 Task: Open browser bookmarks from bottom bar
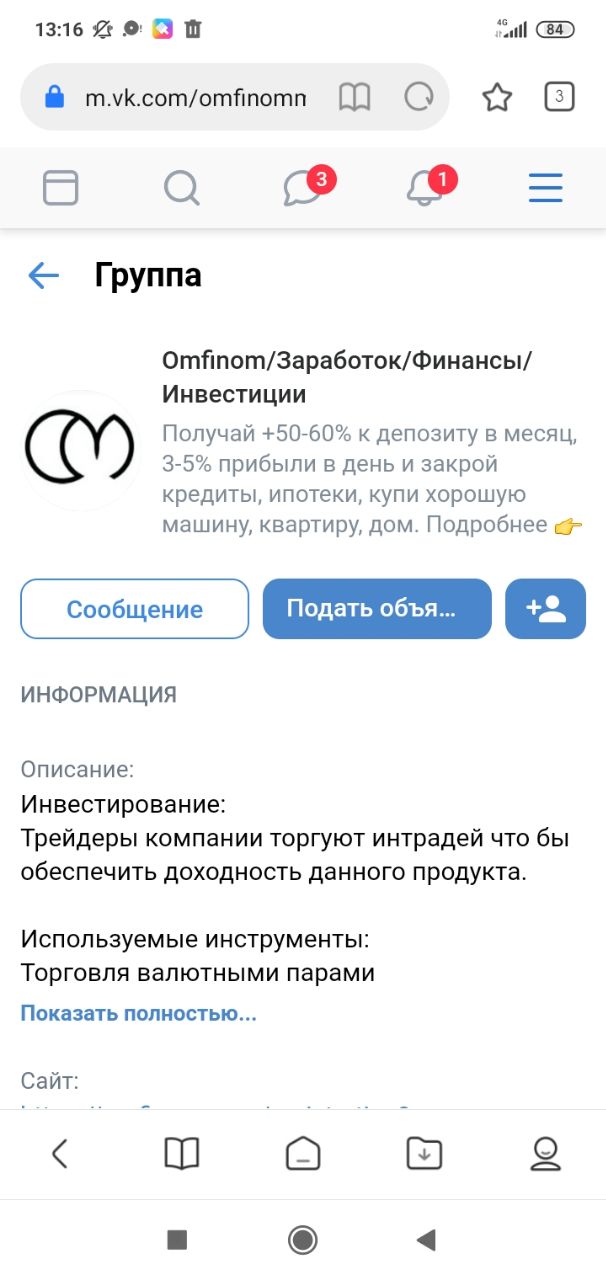[181, 1153]
